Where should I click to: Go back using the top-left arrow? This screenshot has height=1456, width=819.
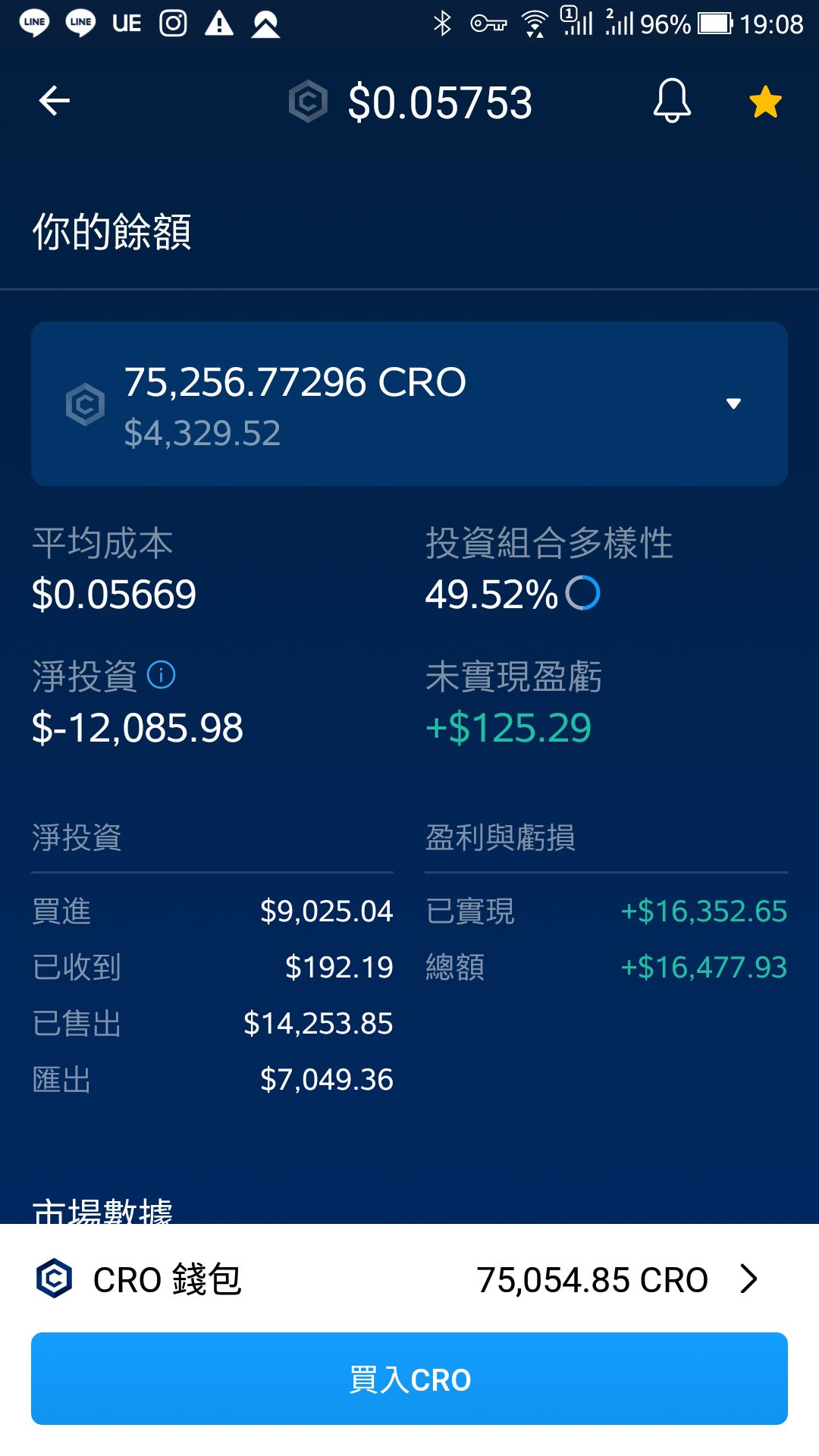[55, 101]
